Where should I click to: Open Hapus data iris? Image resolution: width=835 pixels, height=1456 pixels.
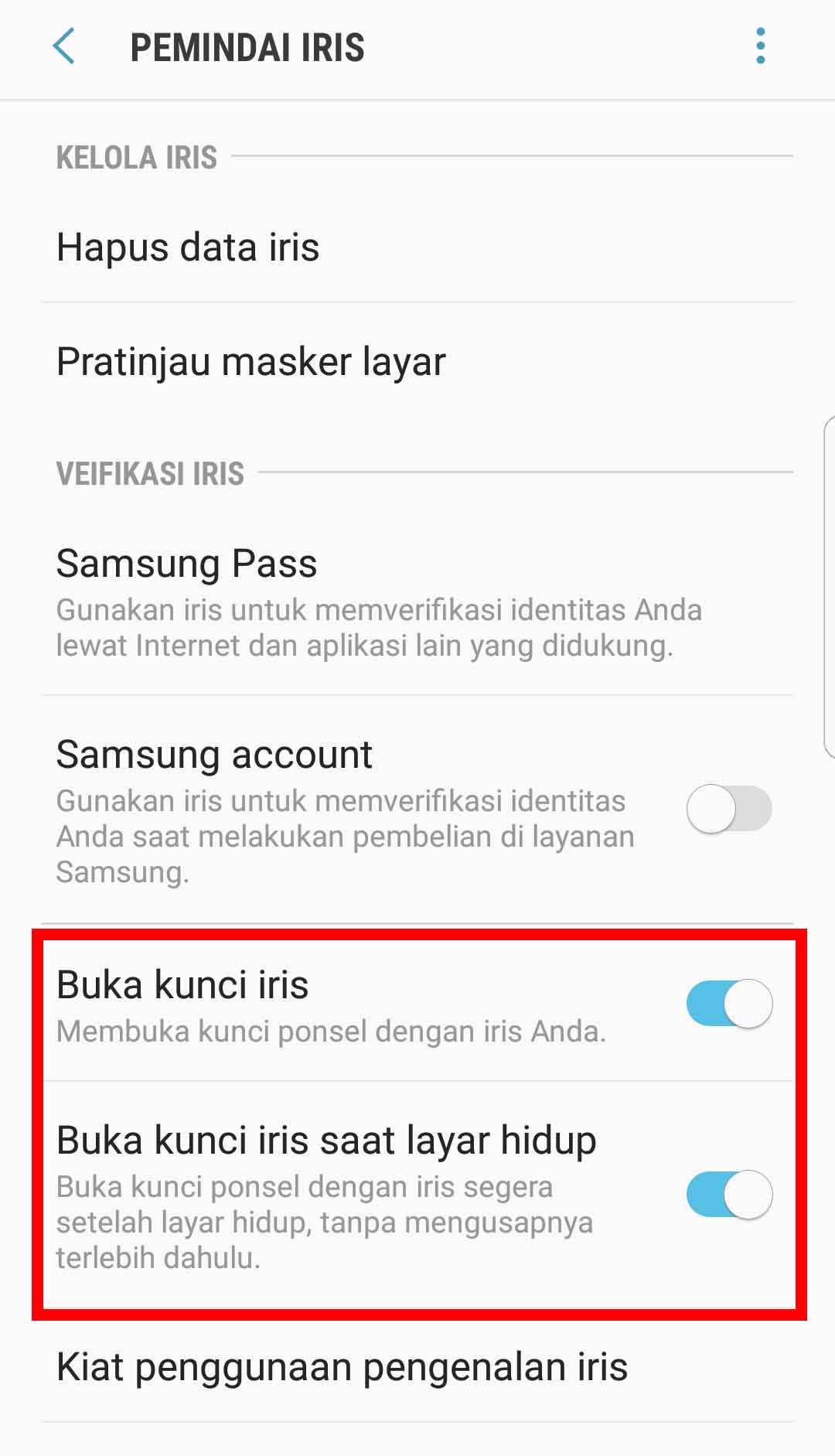pos(188,247)
